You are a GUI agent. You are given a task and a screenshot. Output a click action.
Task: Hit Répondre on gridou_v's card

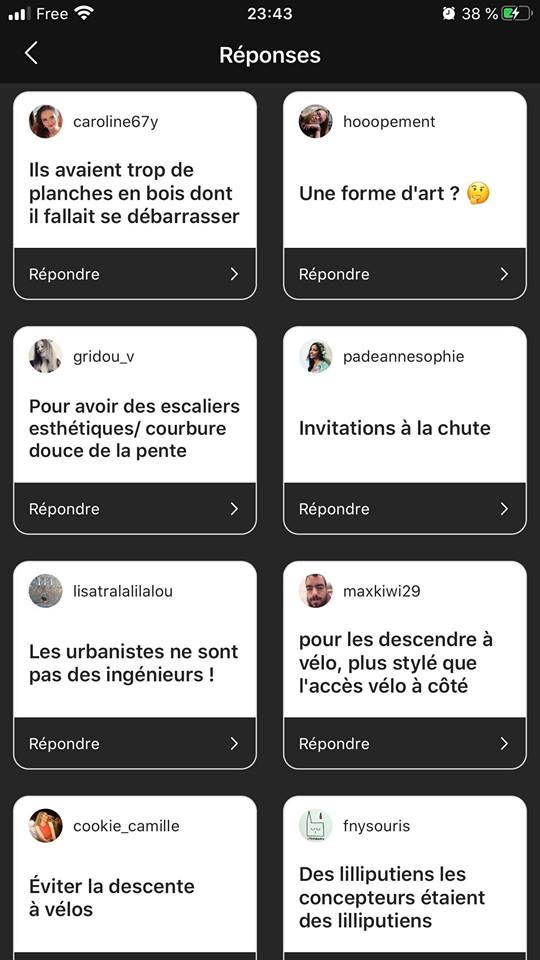135,509
